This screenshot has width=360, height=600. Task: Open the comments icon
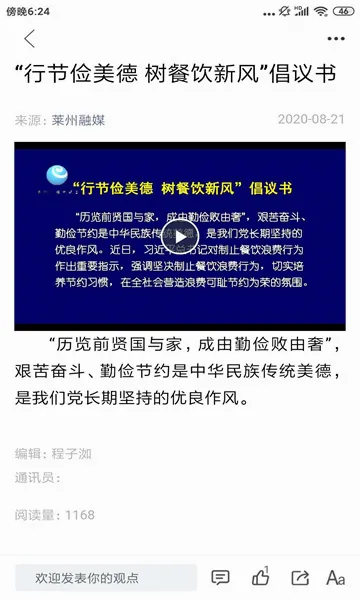click(x=220, y=577)
